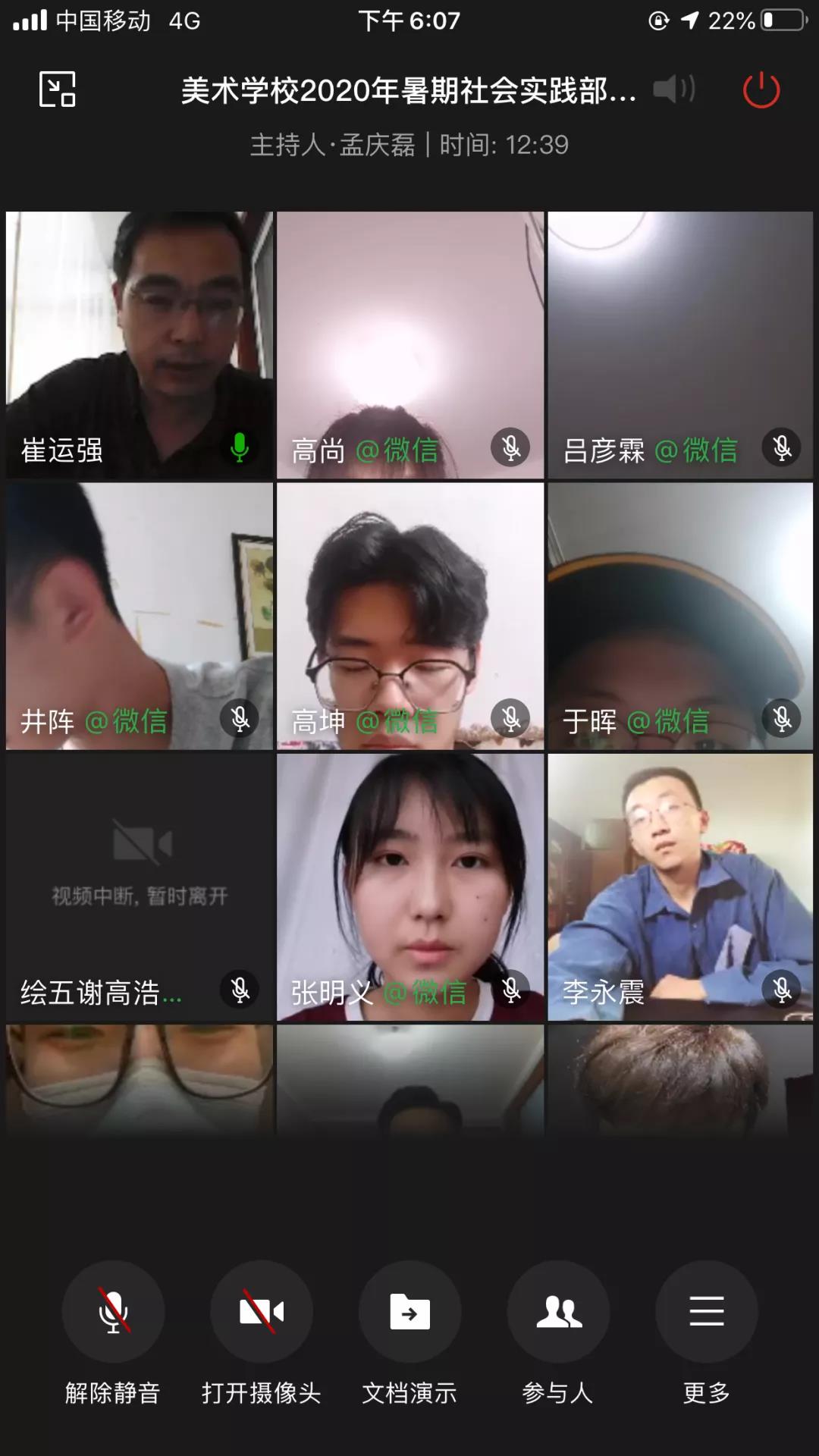
Task: Open the 更多 more menu
Action: click(x=706, y=1312)
